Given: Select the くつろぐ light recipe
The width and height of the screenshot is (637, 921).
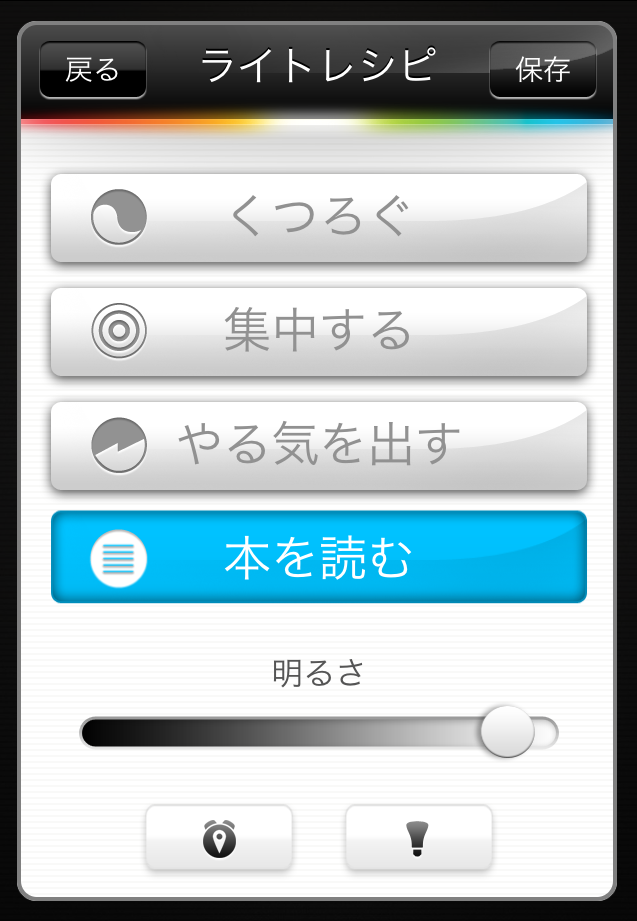Looking at the screenshot, I should click(x=318, y=218).
